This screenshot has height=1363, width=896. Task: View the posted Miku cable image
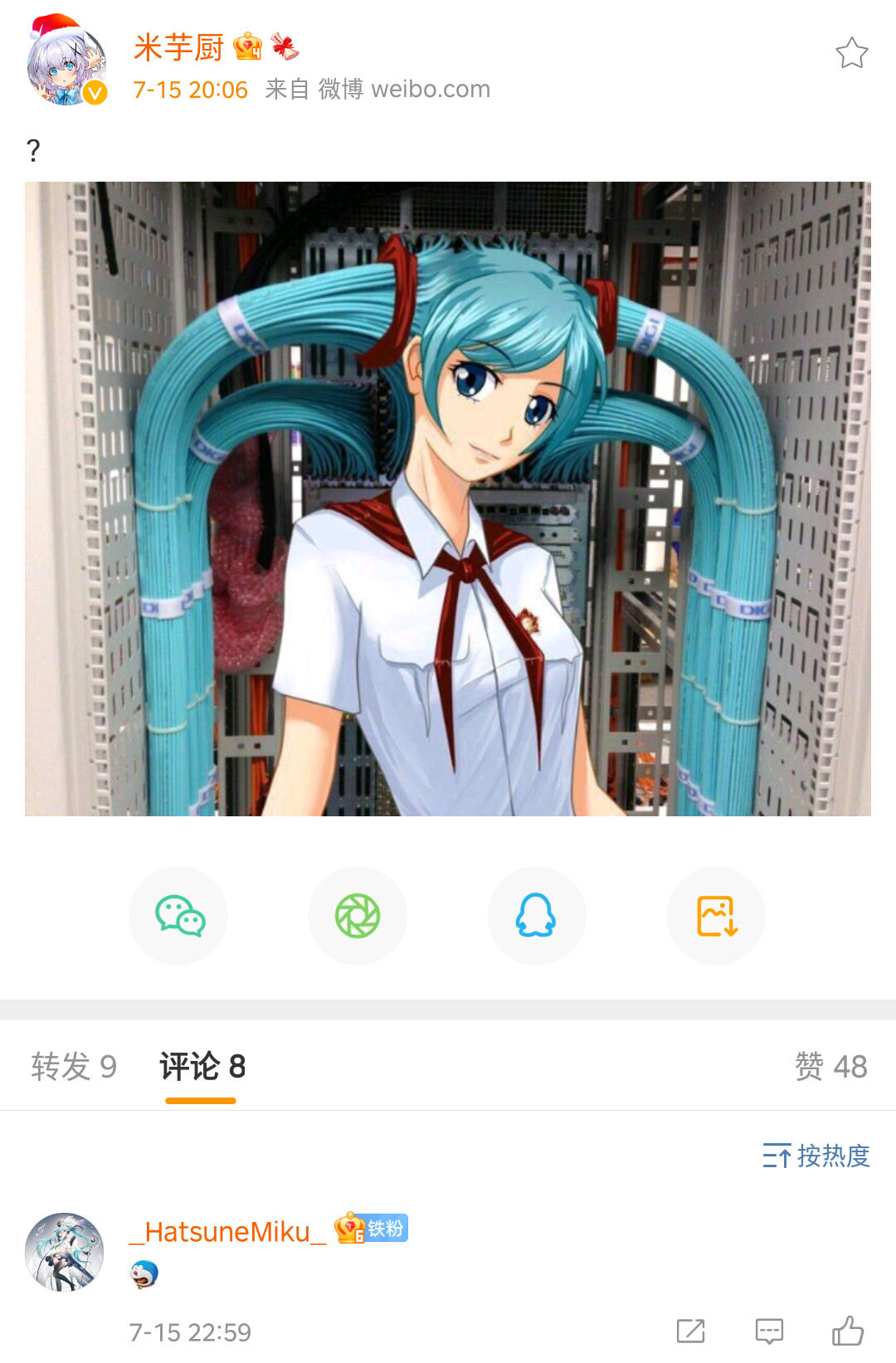448,499
